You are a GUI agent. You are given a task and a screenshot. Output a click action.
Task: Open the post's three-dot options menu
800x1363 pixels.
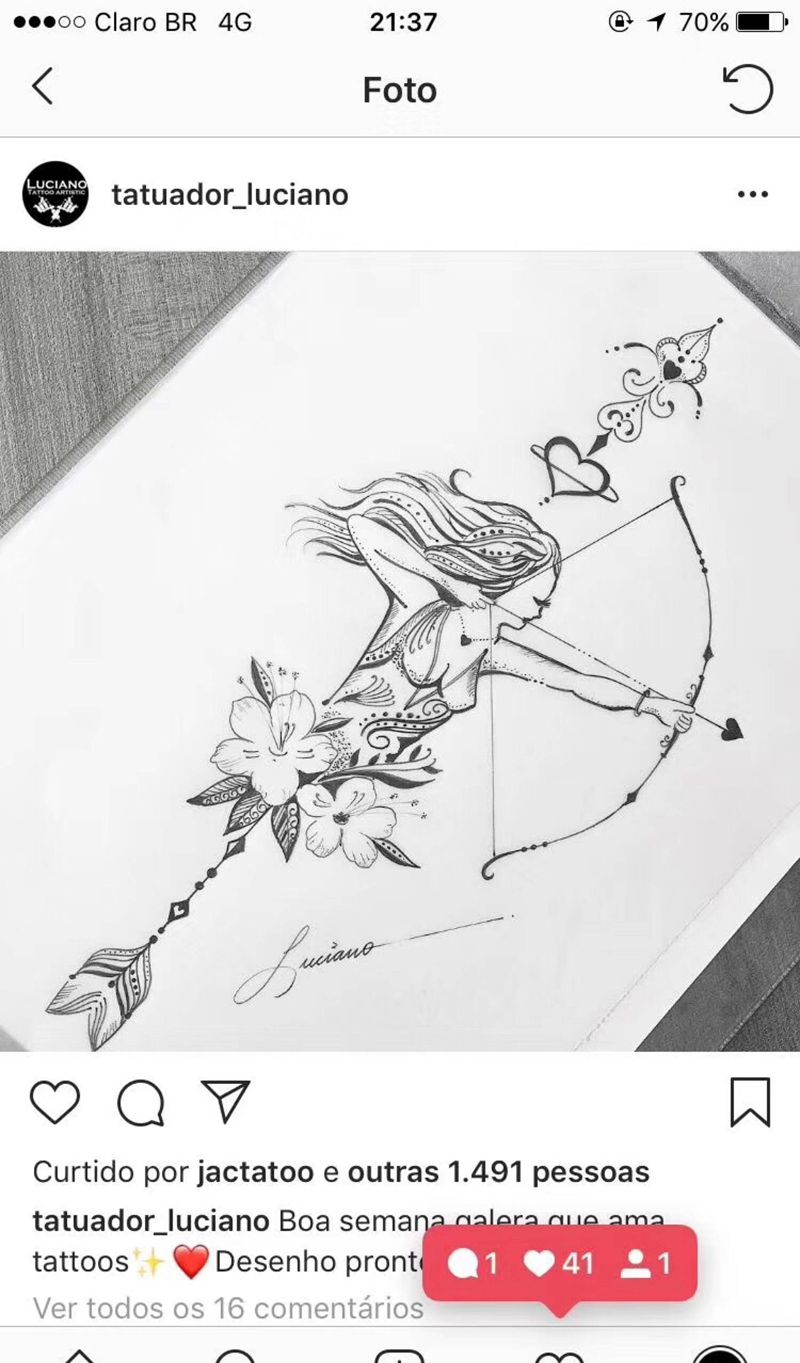pos(752,194)
